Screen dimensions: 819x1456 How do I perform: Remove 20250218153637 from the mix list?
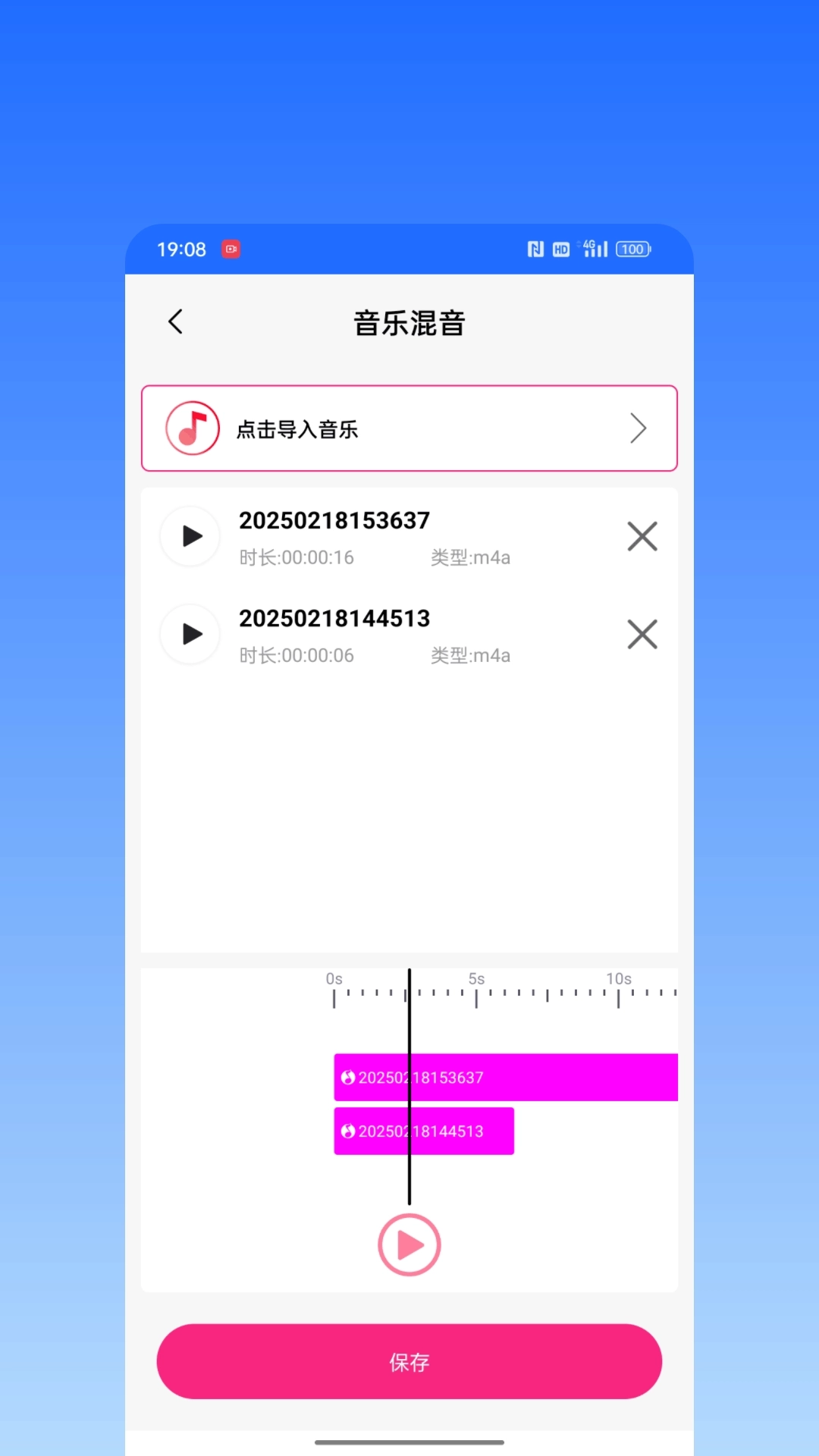point(642,536)
